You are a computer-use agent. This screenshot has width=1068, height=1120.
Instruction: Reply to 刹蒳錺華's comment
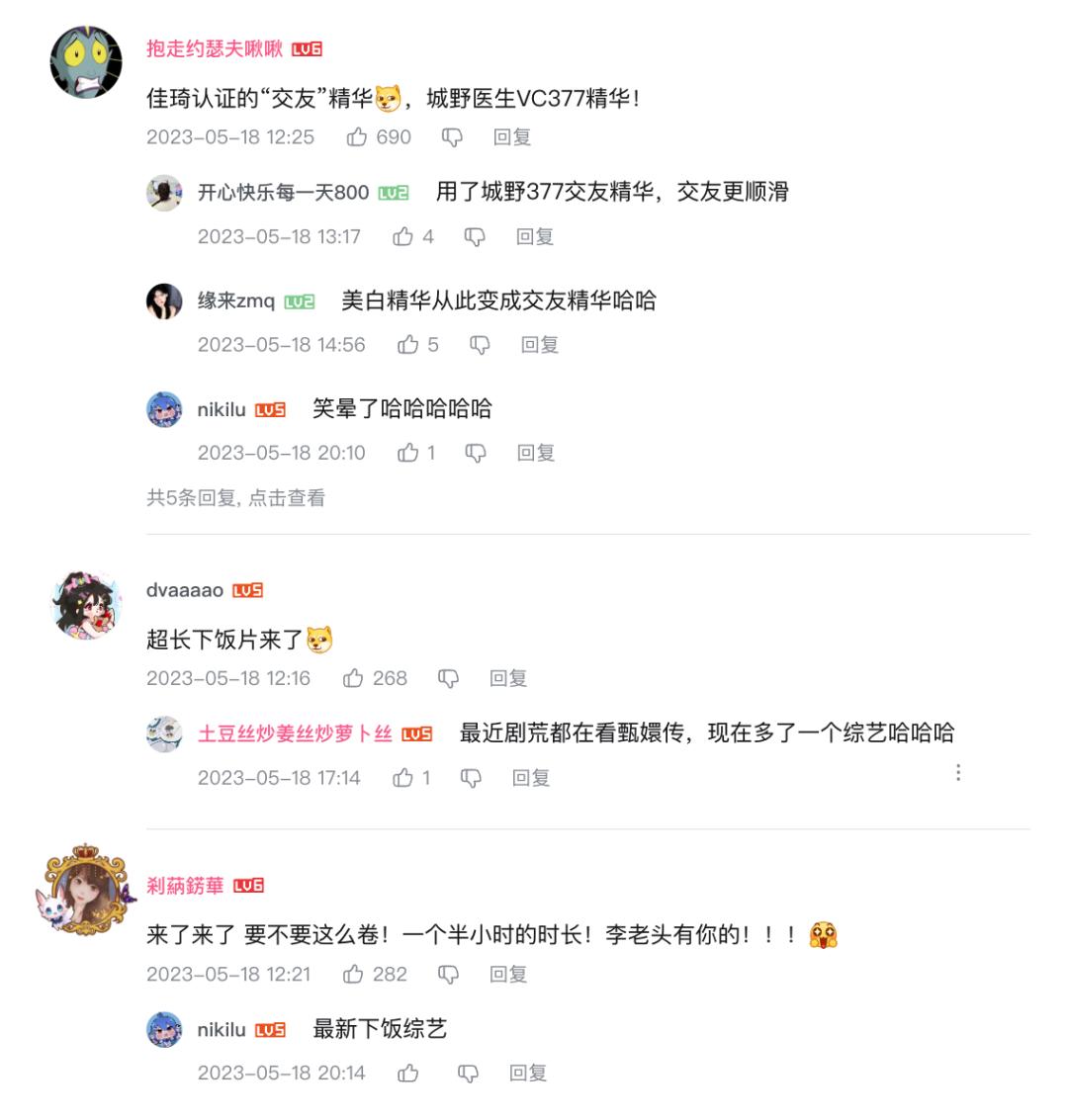508,975
